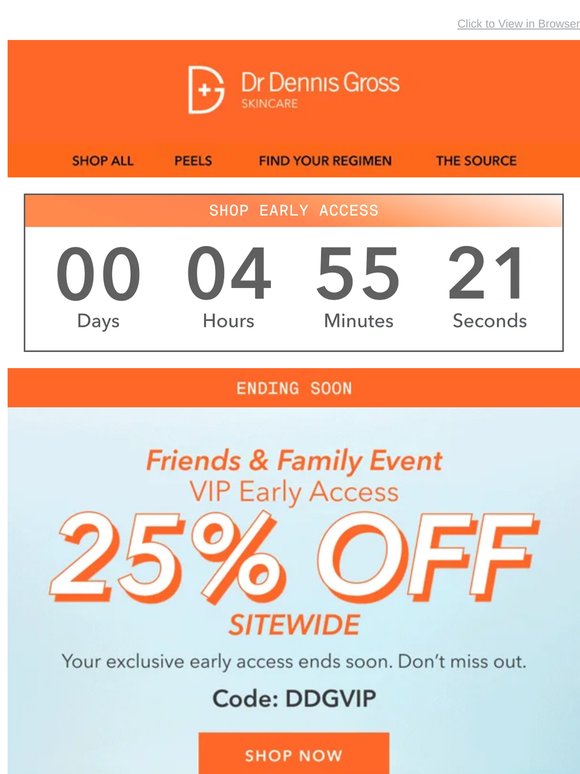
Task: Go to the Peels category
Action: tap(193, 161)
